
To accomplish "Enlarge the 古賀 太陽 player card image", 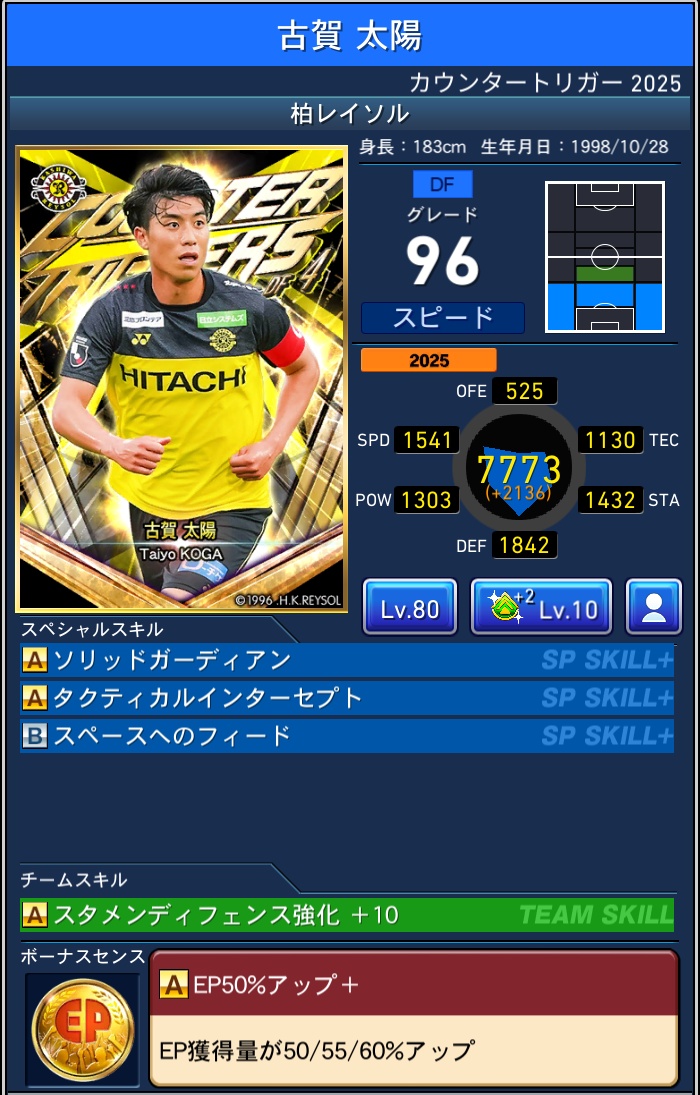I will click(x=181, y=378).
